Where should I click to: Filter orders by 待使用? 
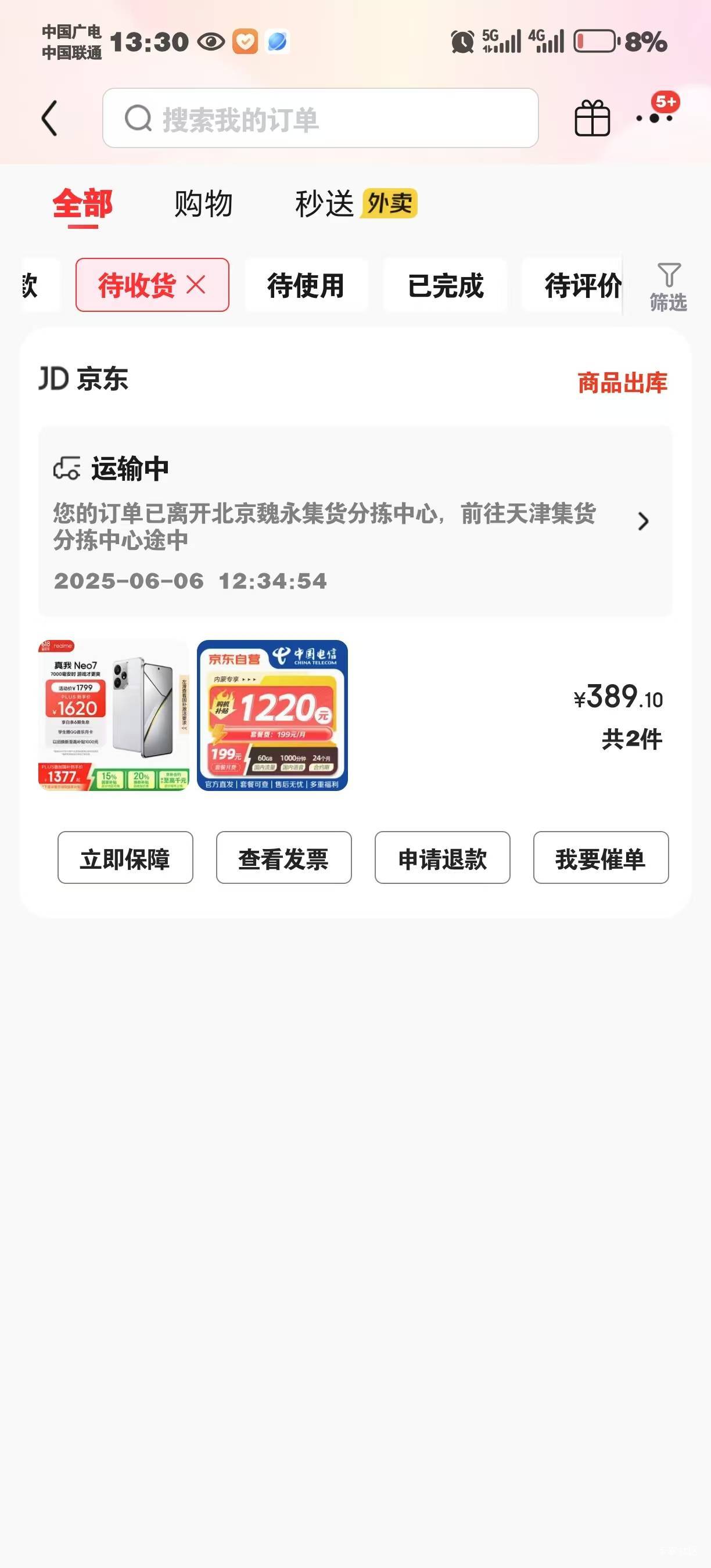pyautogui.click(x=306, y=286)
